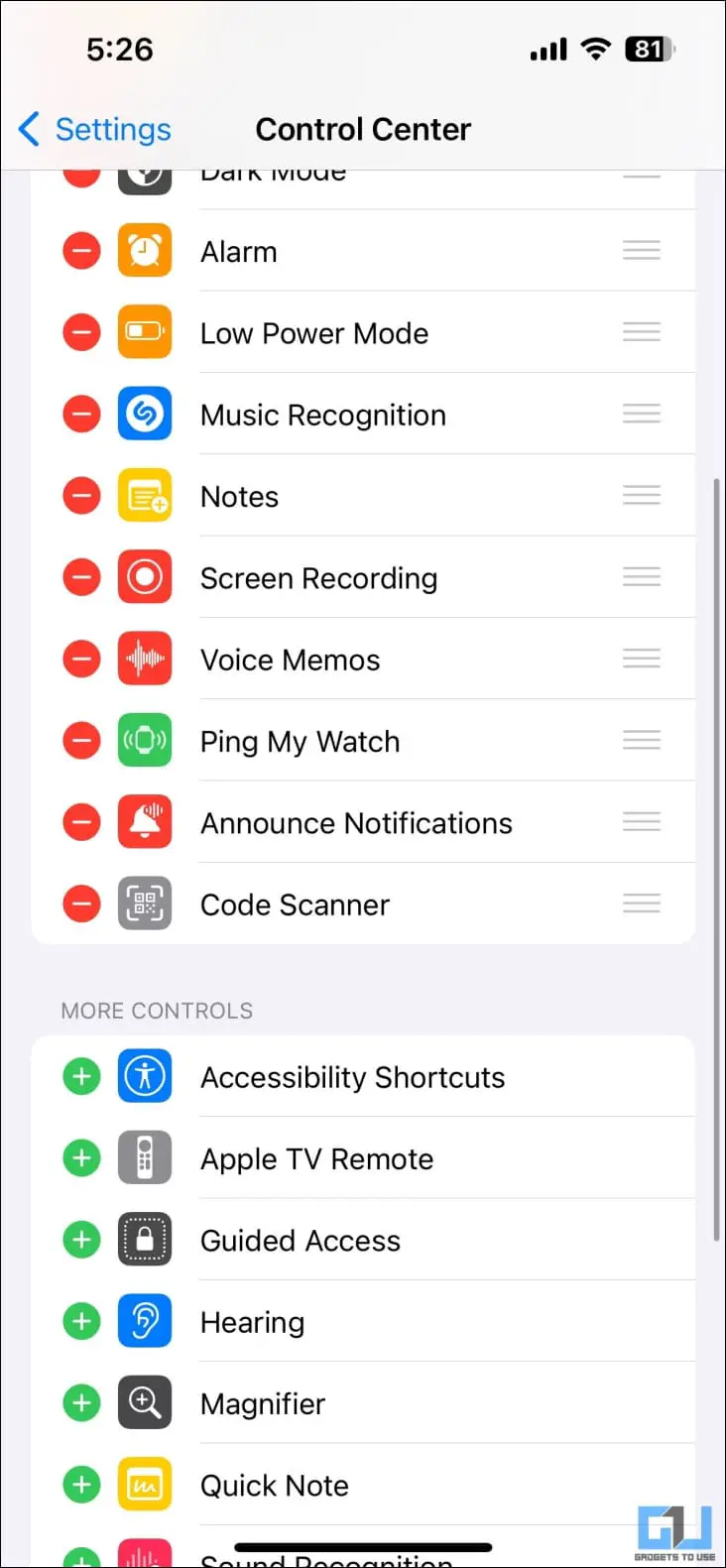Remove Code Scanner control

coord(81,904)
